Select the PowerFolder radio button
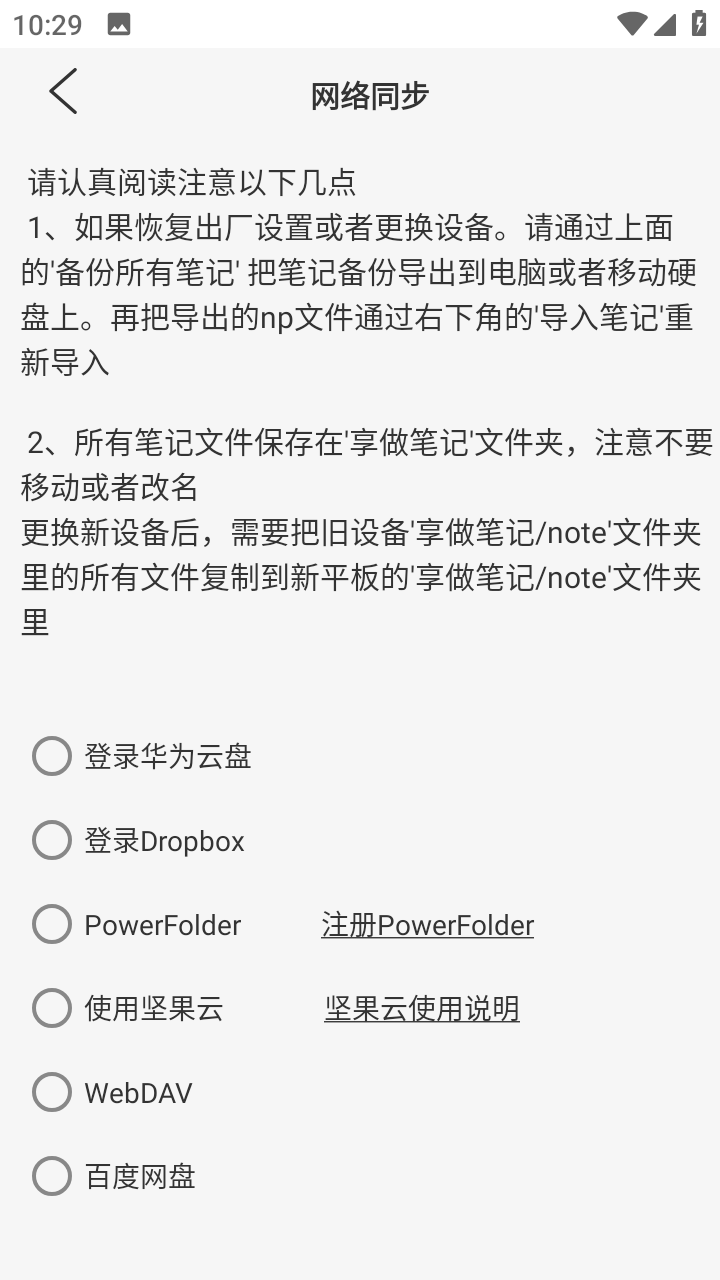The height and width of the screenshot is (1280, 720). (x=52, y=925)
